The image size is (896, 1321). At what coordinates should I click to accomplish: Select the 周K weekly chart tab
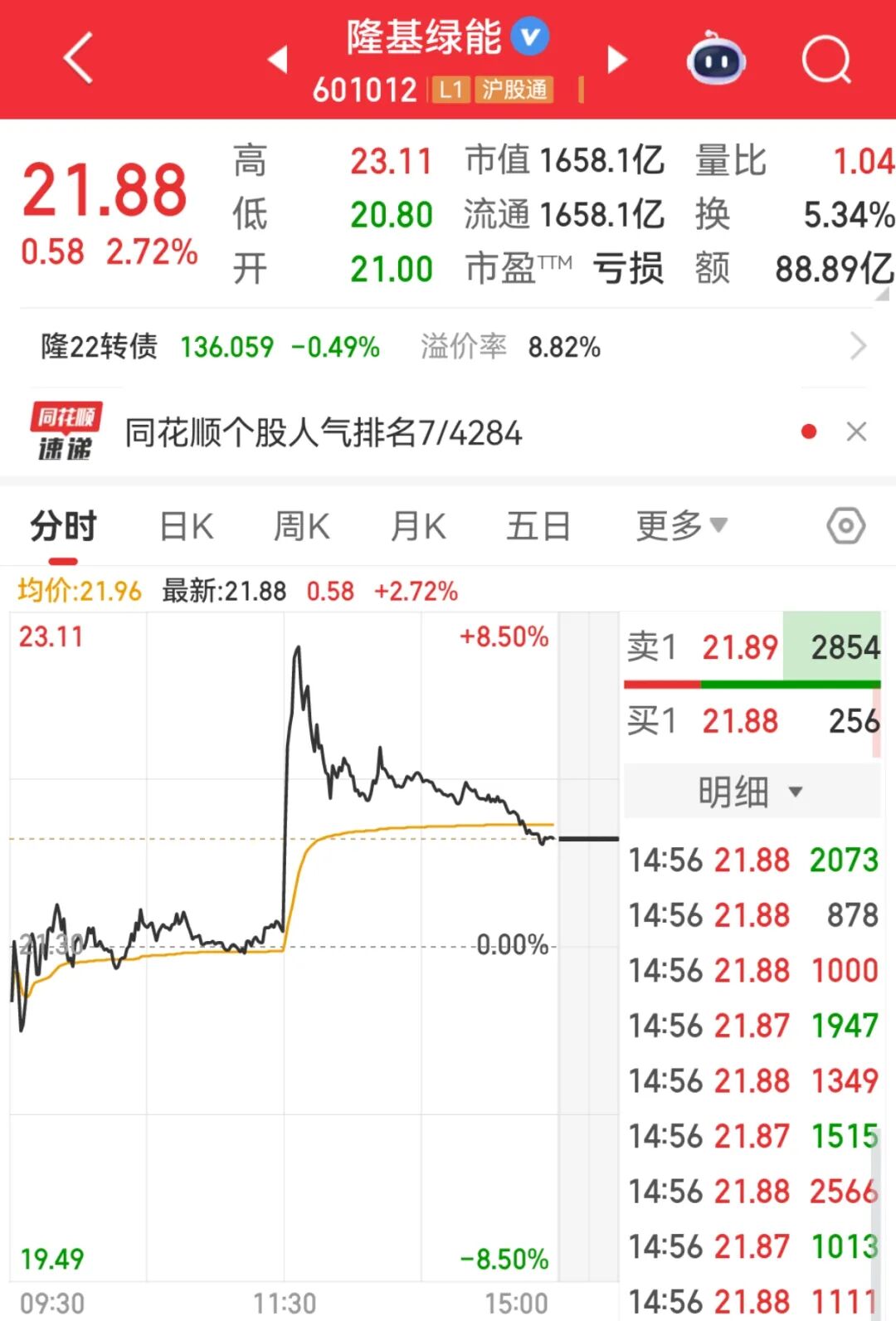click(302, 526)
